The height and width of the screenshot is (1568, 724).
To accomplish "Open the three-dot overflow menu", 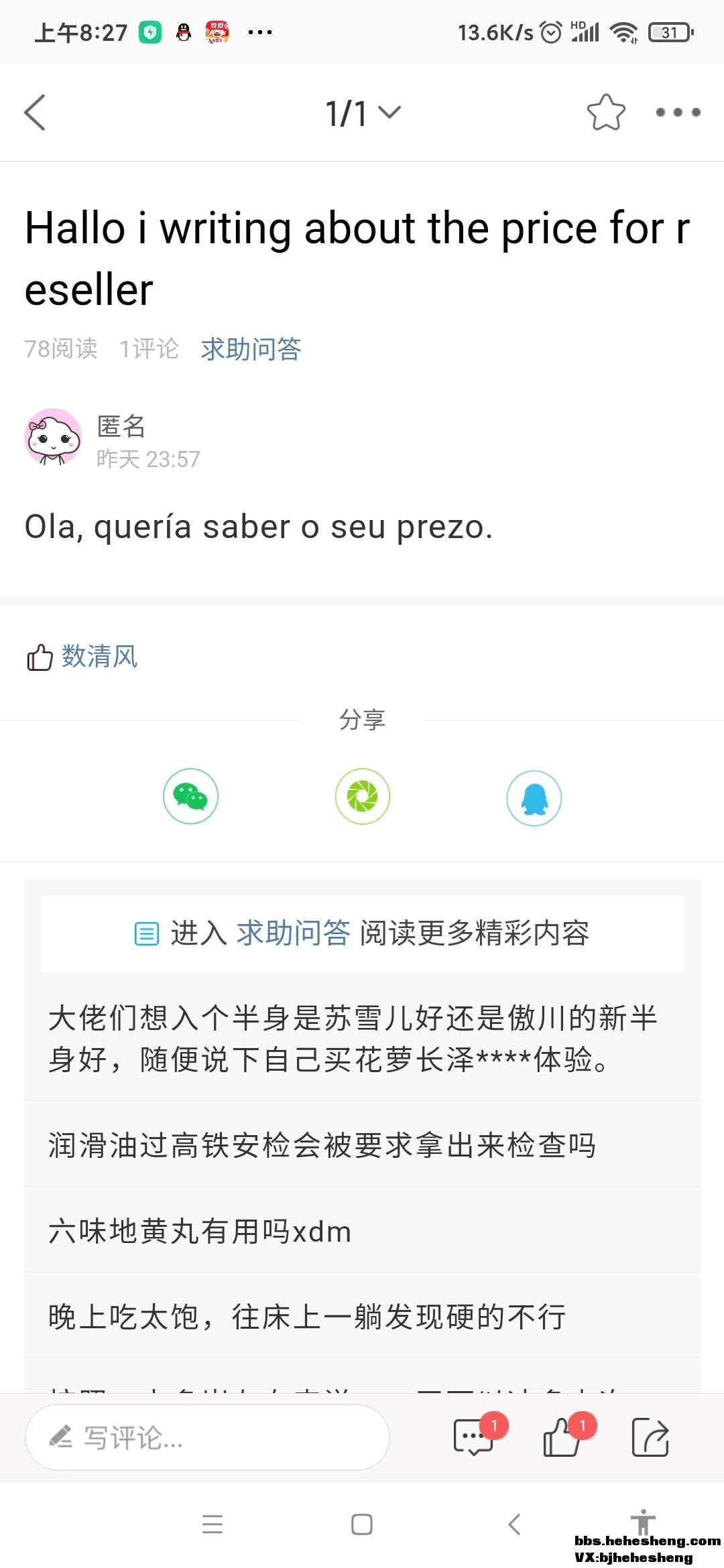I will (x=678, y=113).
